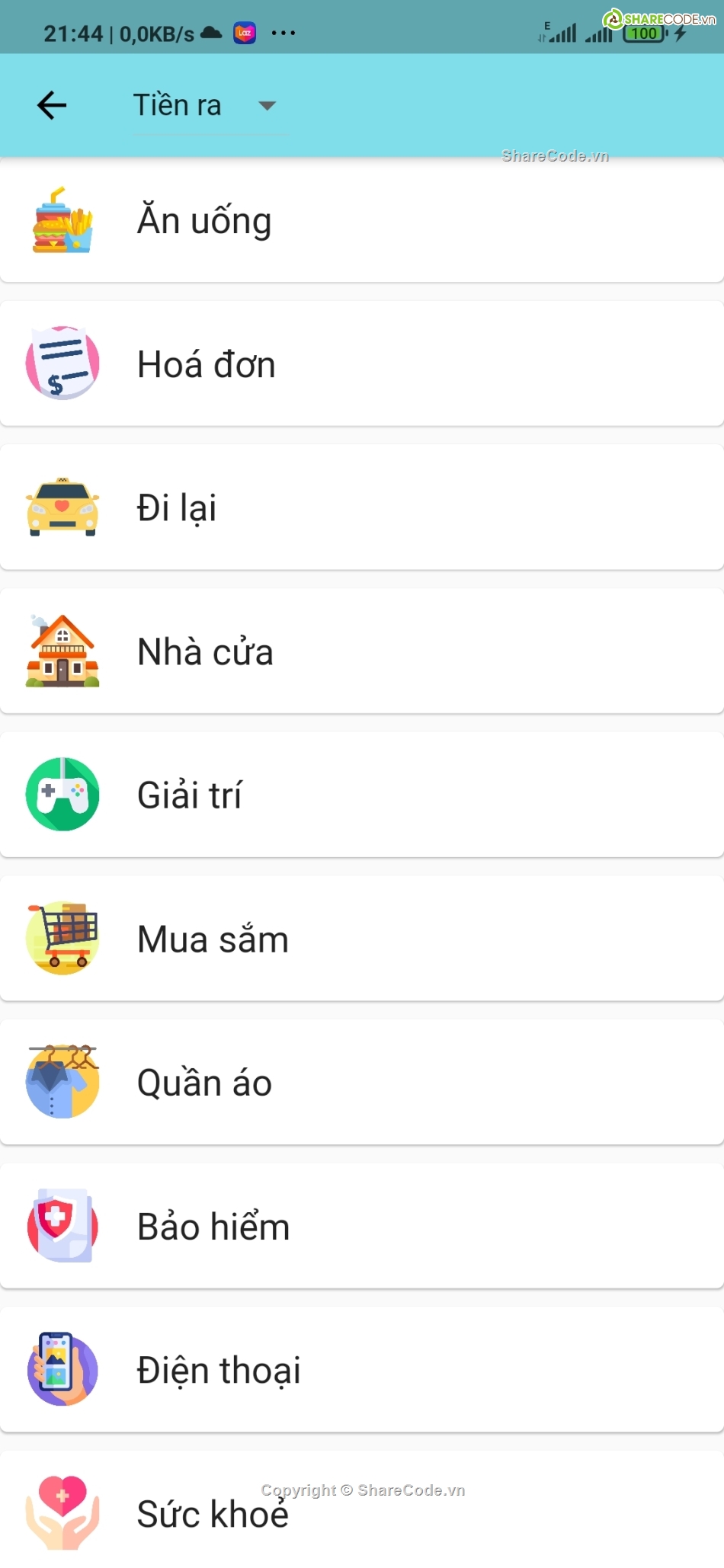Open the Tiền ra category dropdown

tap(178, 105)
